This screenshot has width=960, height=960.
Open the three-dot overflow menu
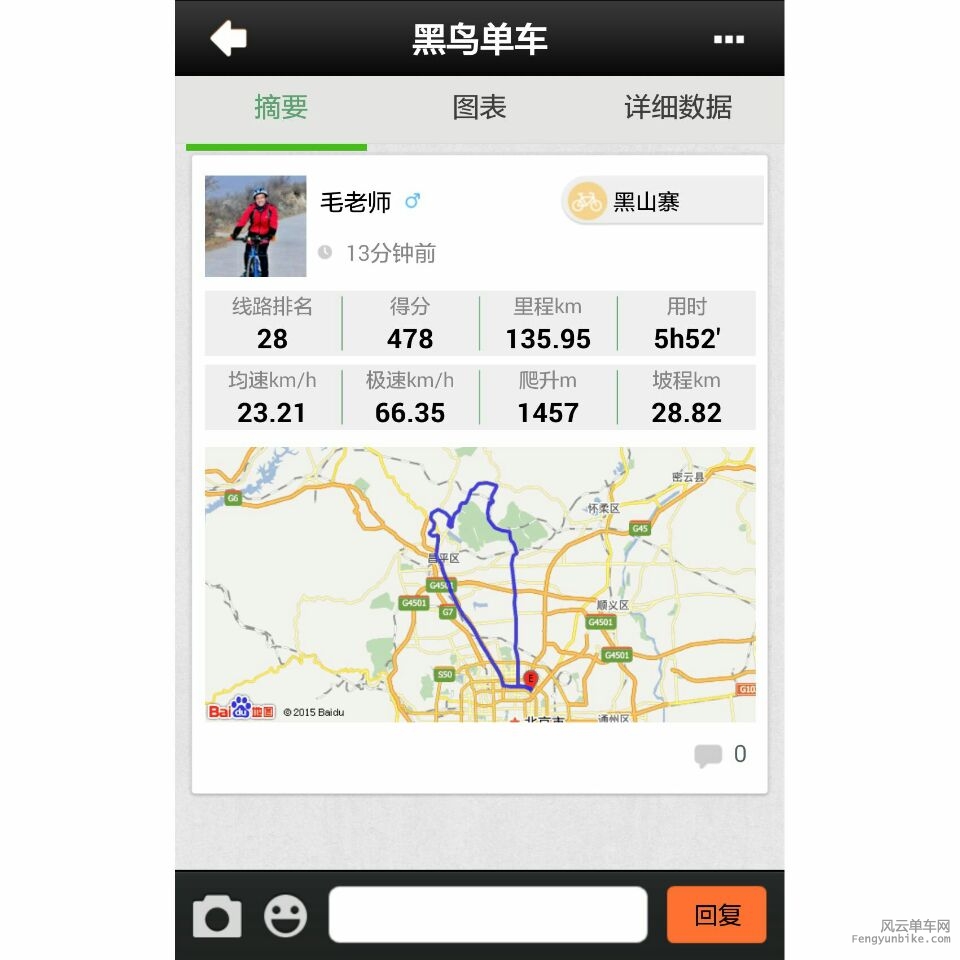pos(728,39)
